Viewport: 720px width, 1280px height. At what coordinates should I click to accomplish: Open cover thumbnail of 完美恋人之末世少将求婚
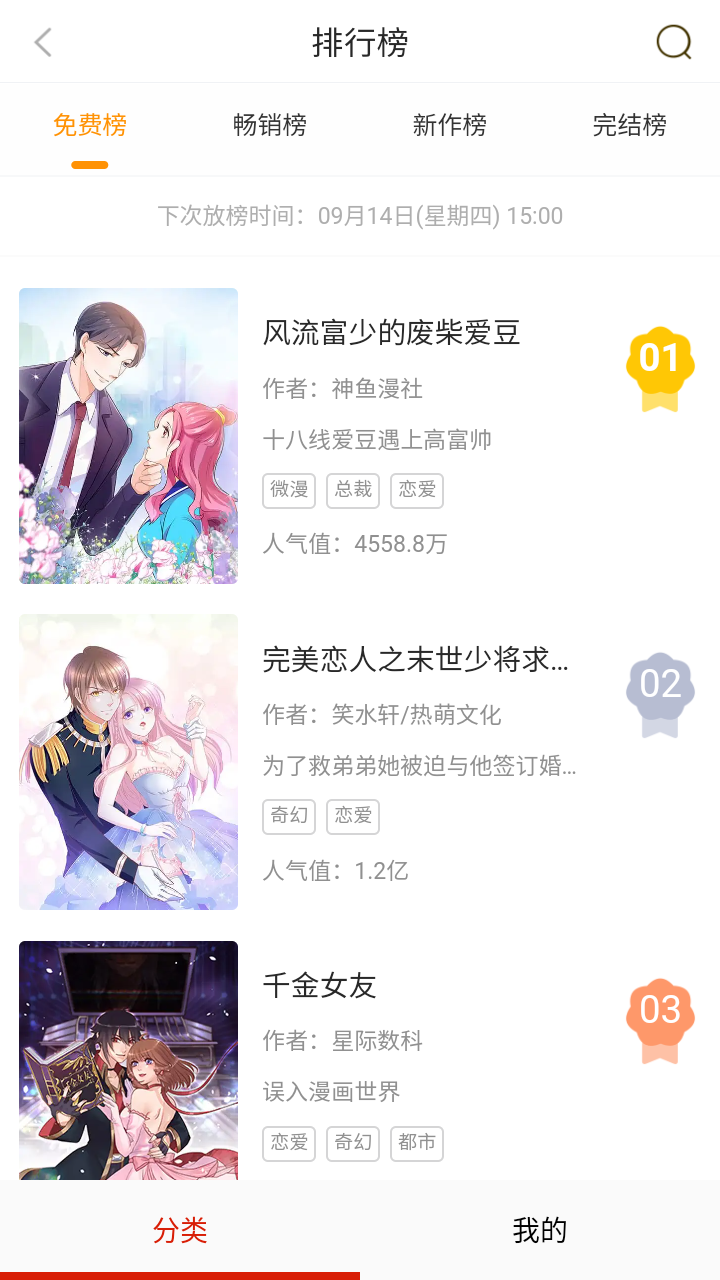pos(128,761)
